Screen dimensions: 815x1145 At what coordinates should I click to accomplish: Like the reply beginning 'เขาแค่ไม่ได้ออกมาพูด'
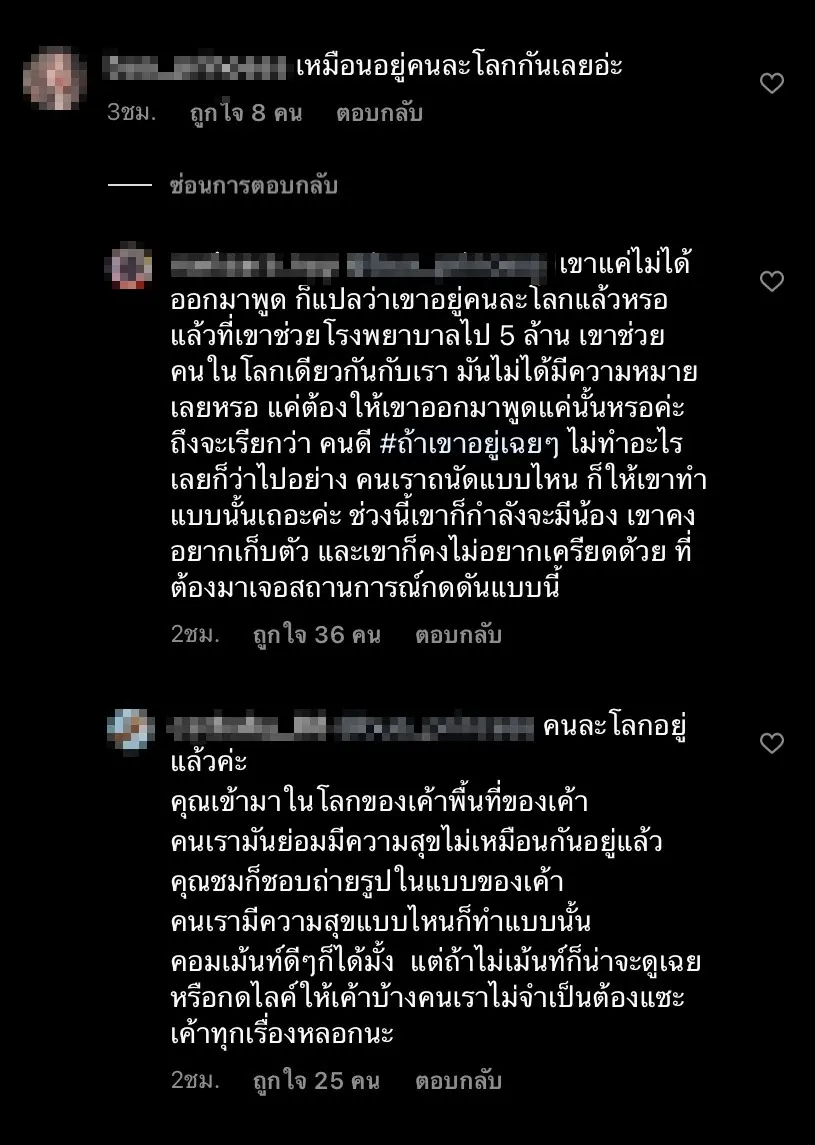[772, 281]
